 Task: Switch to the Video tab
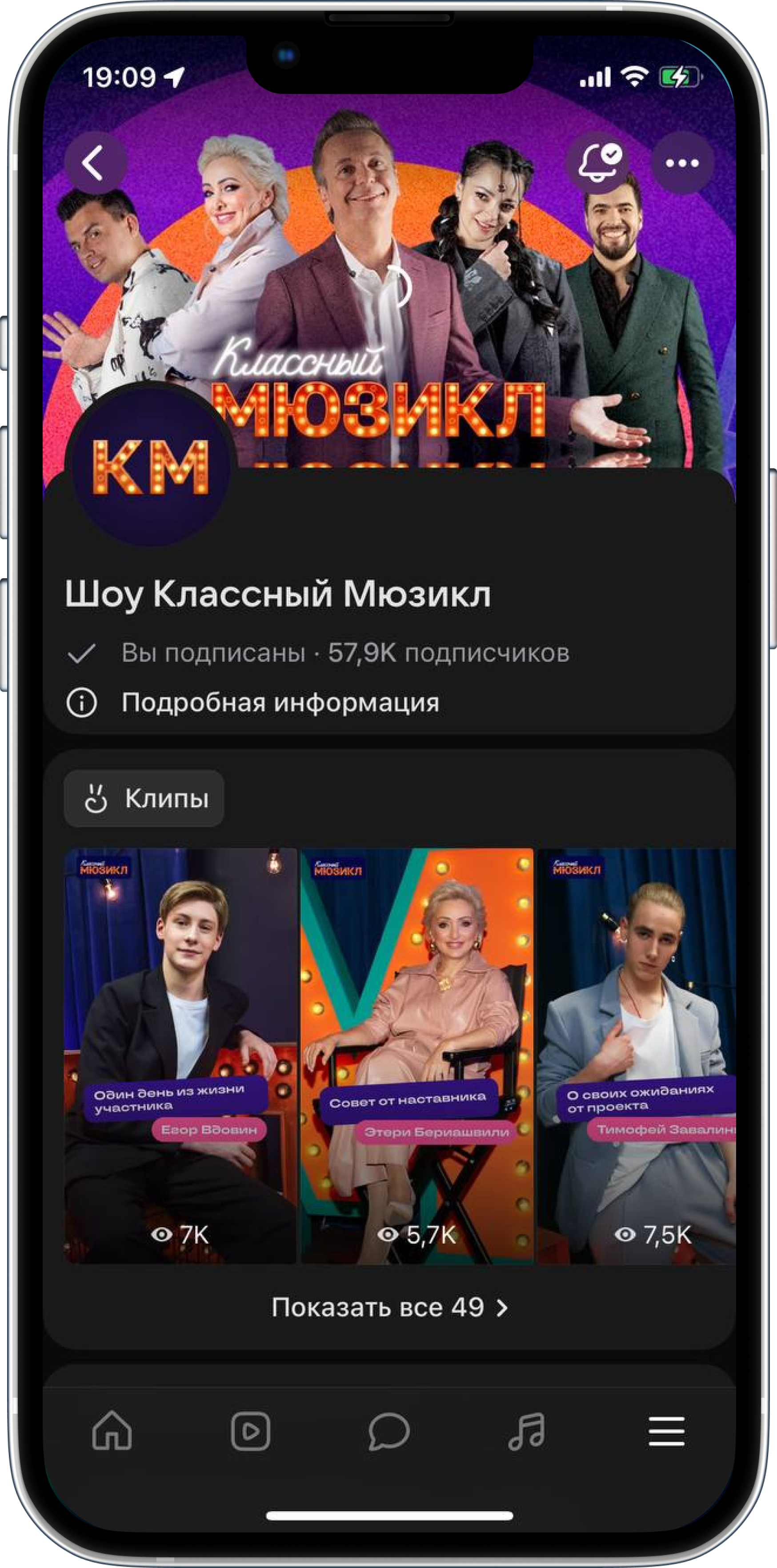pyautogui.click(x=250, y=1432)
